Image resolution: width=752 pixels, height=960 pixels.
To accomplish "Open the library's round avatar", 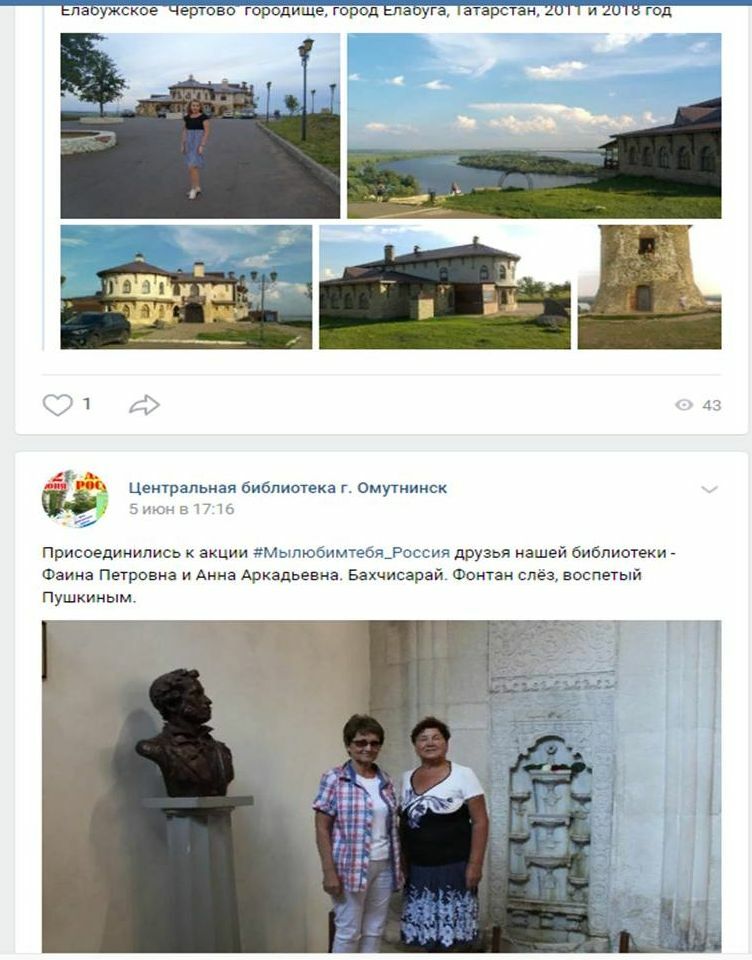I will point(75,498).
